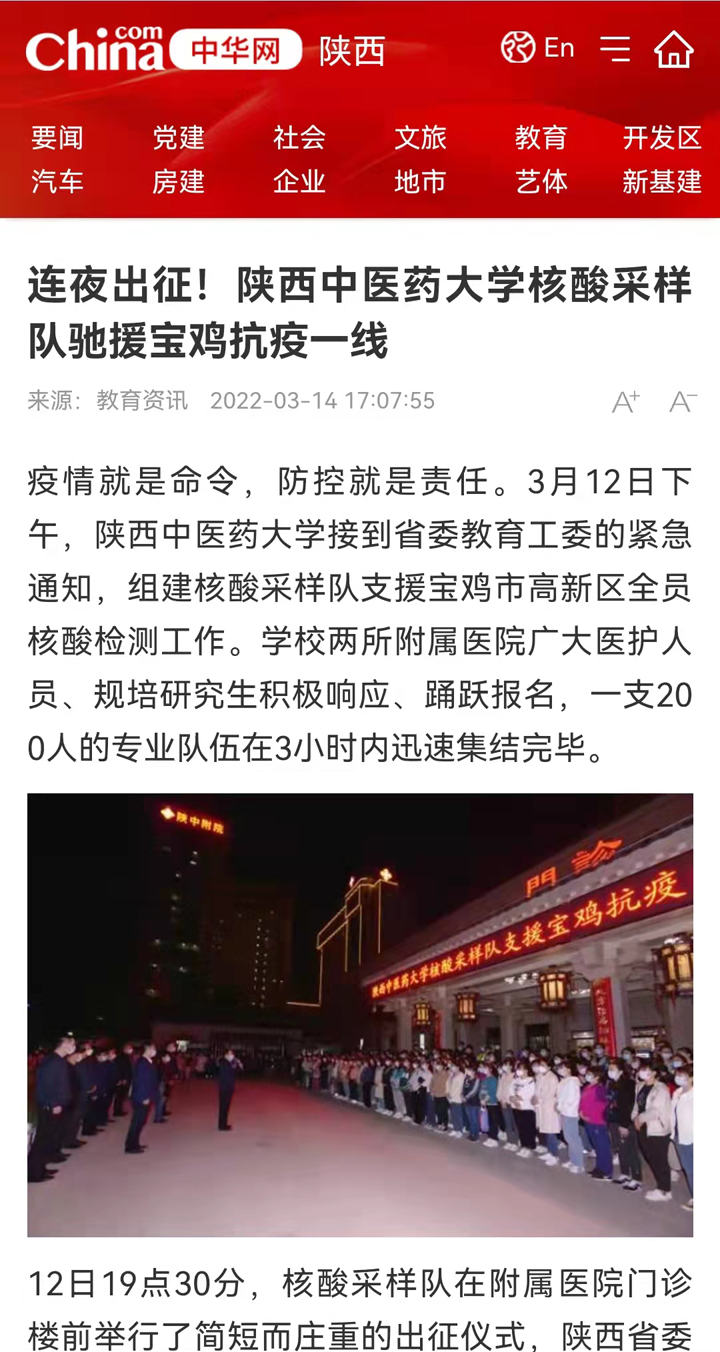This screenshot has width=720, height=1352.
Task: View the departure ceremony photo
Action: [360, 1015]
